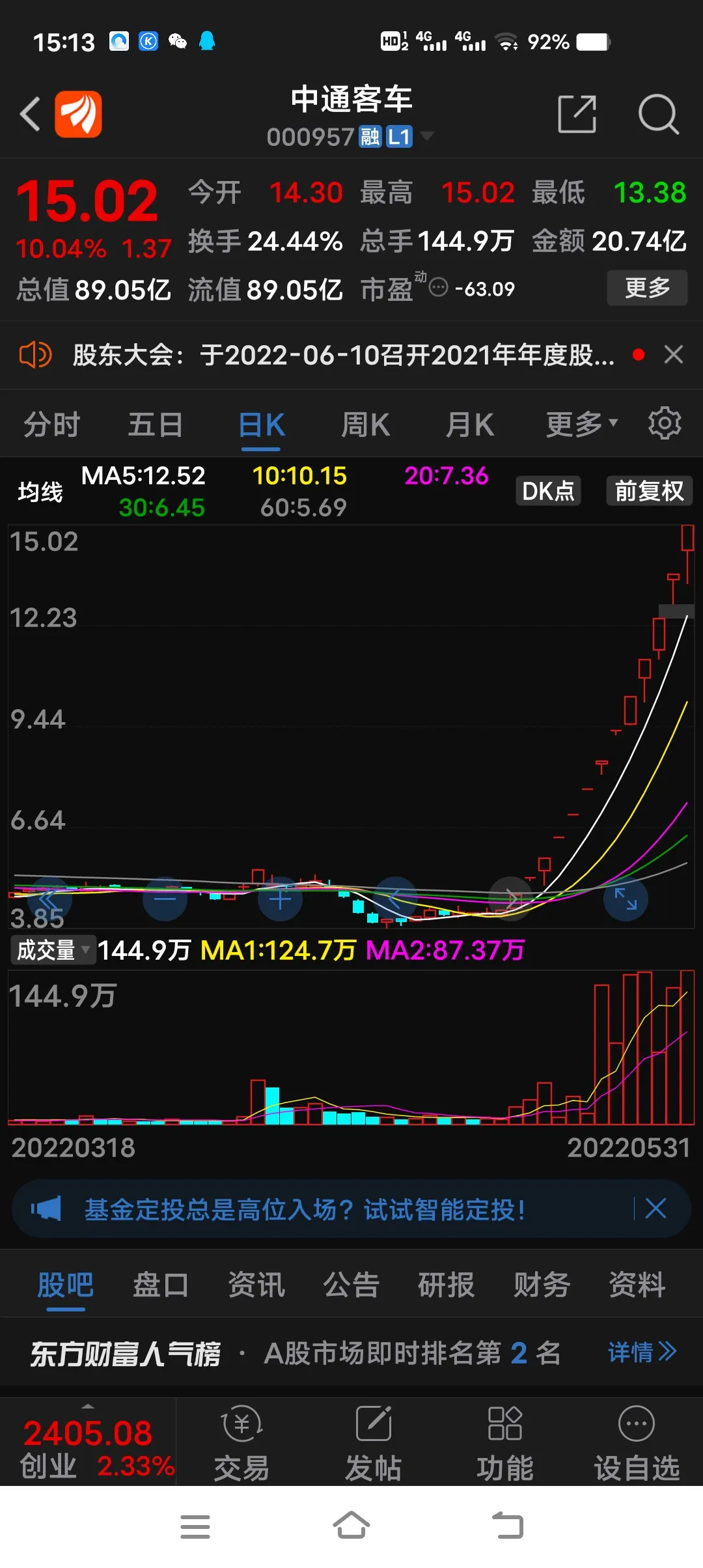703x1568 pixels.
Task: Tap 更多 to show more quote details
Action: 647,287
